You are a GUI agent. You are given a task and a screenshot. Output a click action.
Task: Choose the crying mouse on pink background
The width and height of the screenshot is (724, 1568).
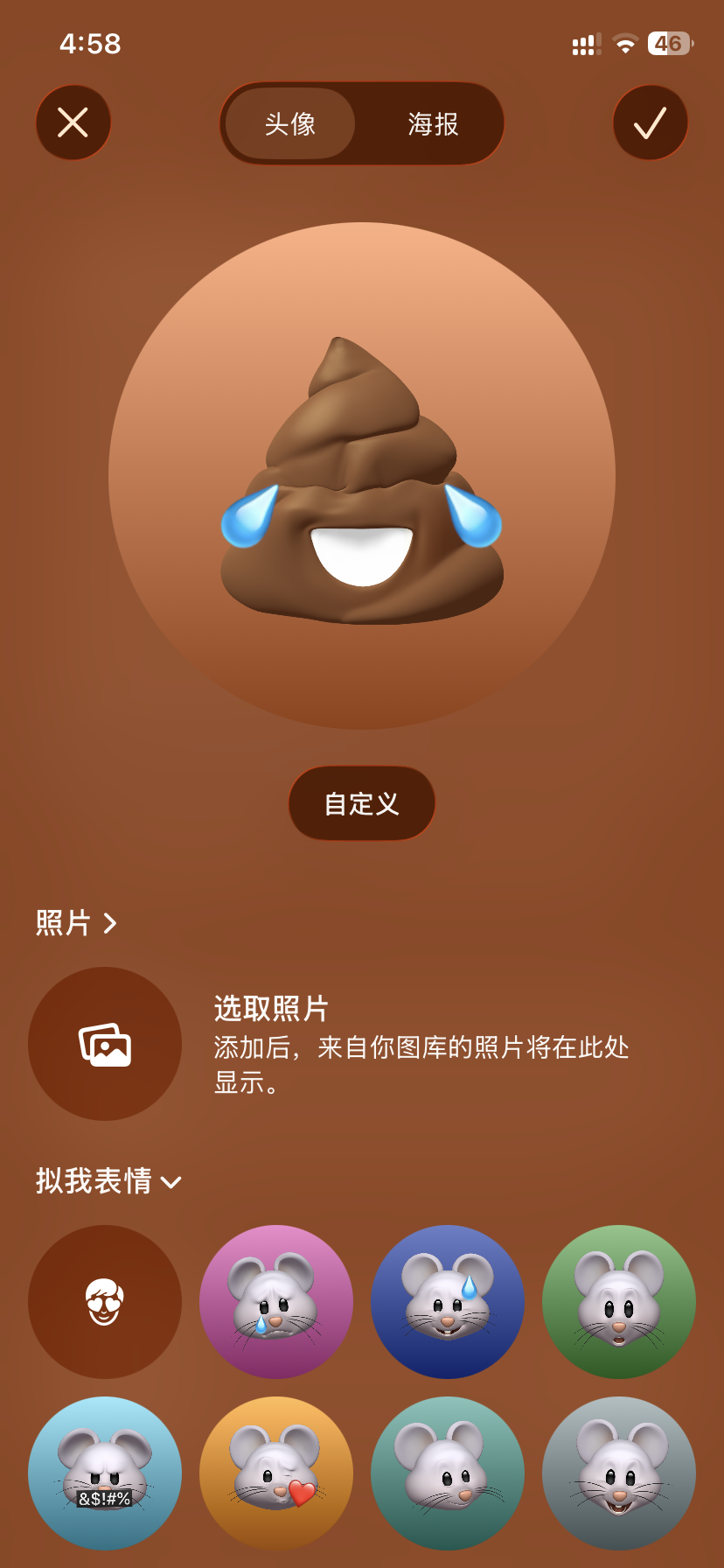276,1302
